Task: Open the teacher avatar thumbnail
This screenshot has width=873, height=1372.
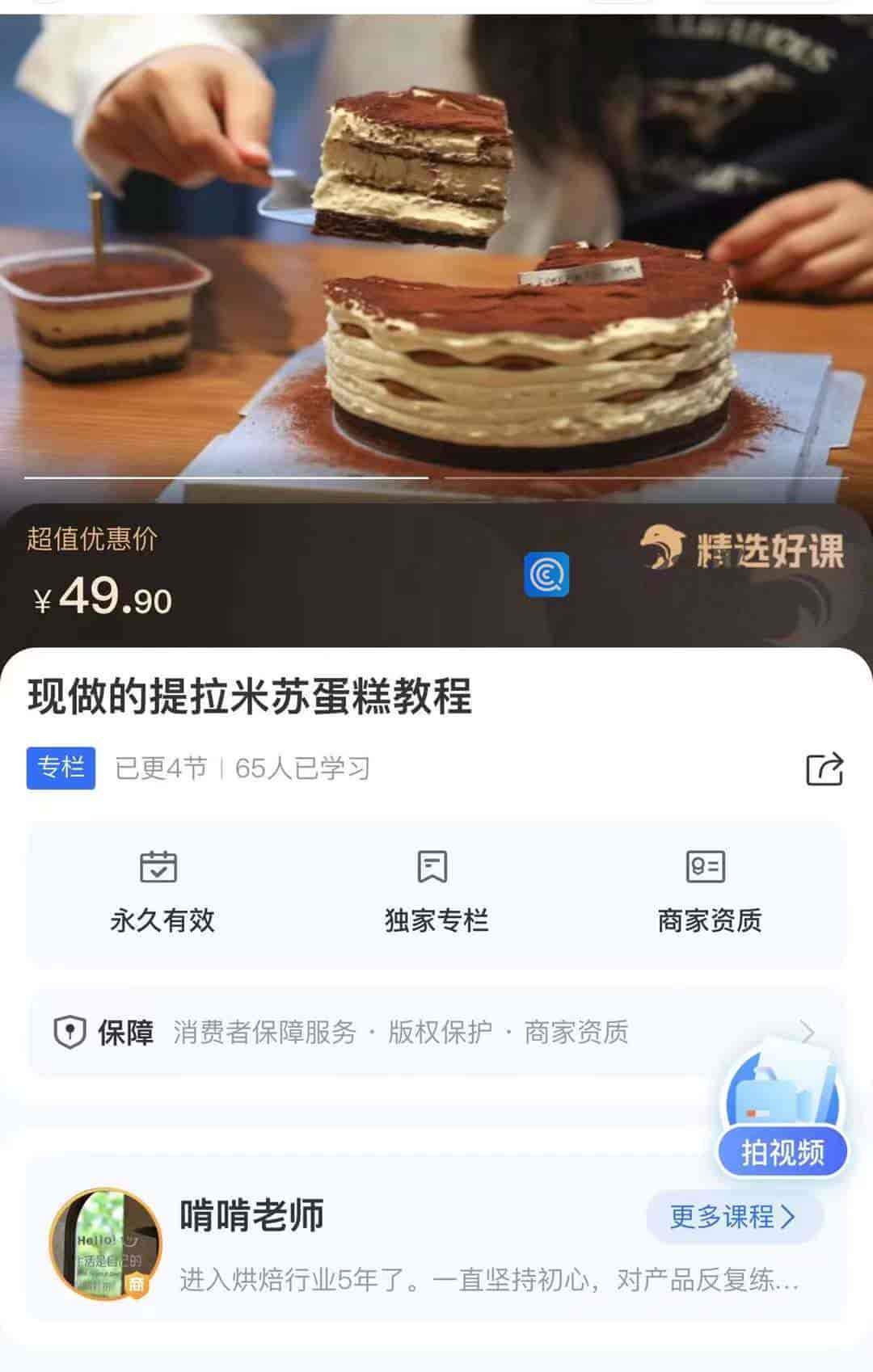Action: (x=103, y=1246)
